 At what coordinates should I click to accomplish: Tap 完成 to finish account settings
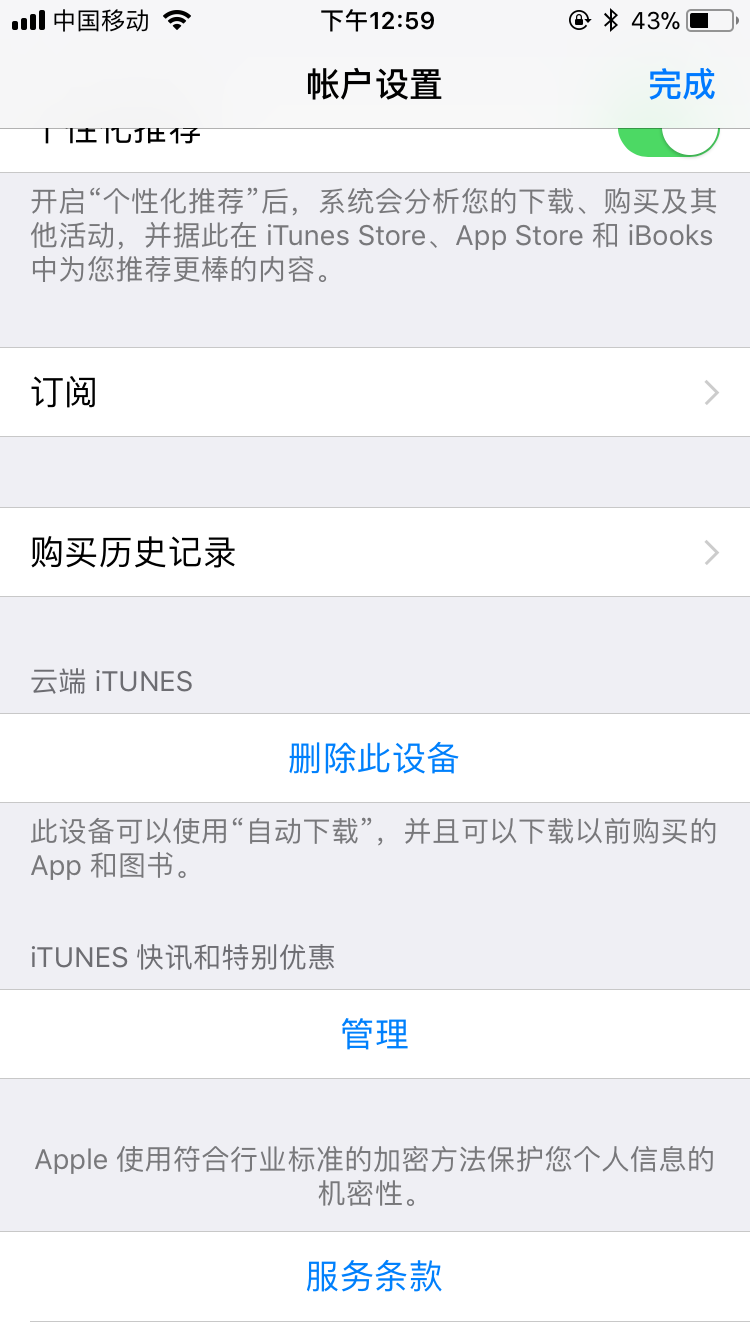(681, 85)
